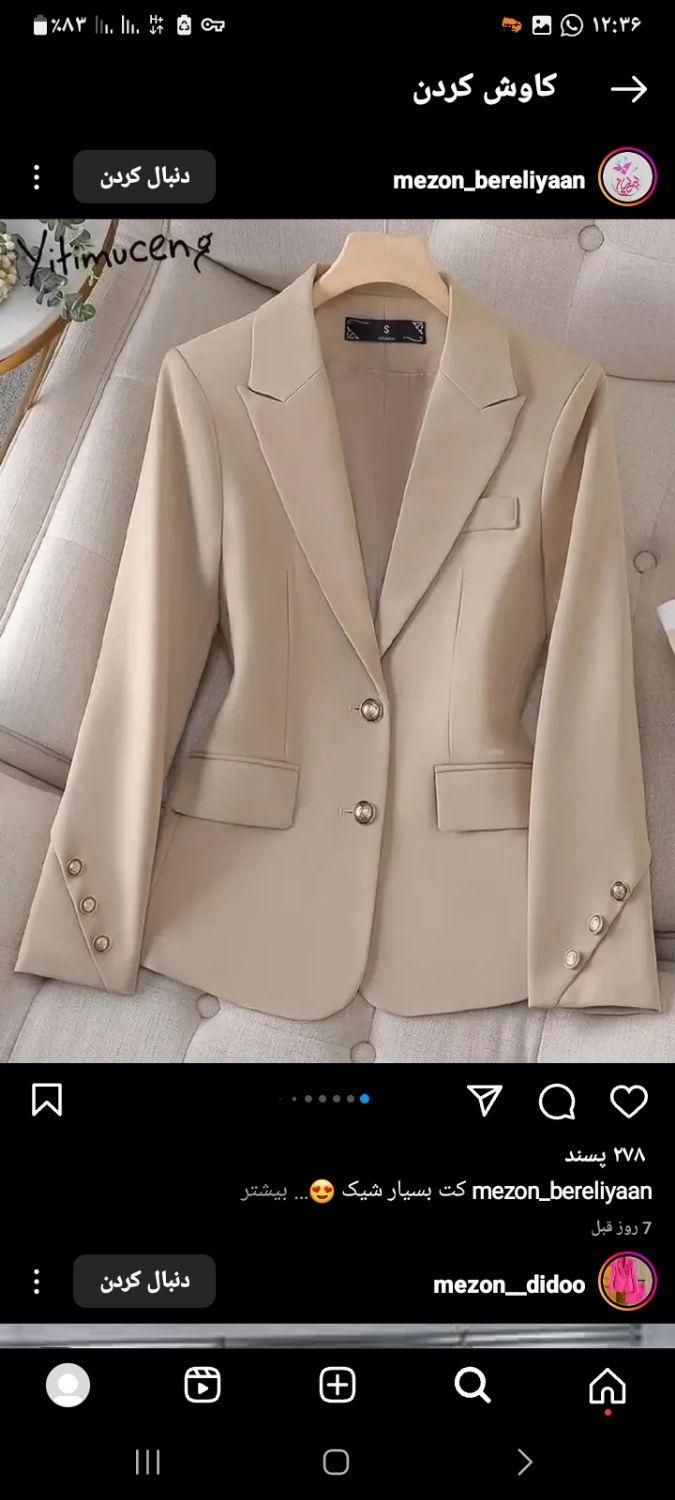The height and width of the screenshot is (1500, 675).
Task: Go back from the explore screen
Action: (x=629, y=89)
